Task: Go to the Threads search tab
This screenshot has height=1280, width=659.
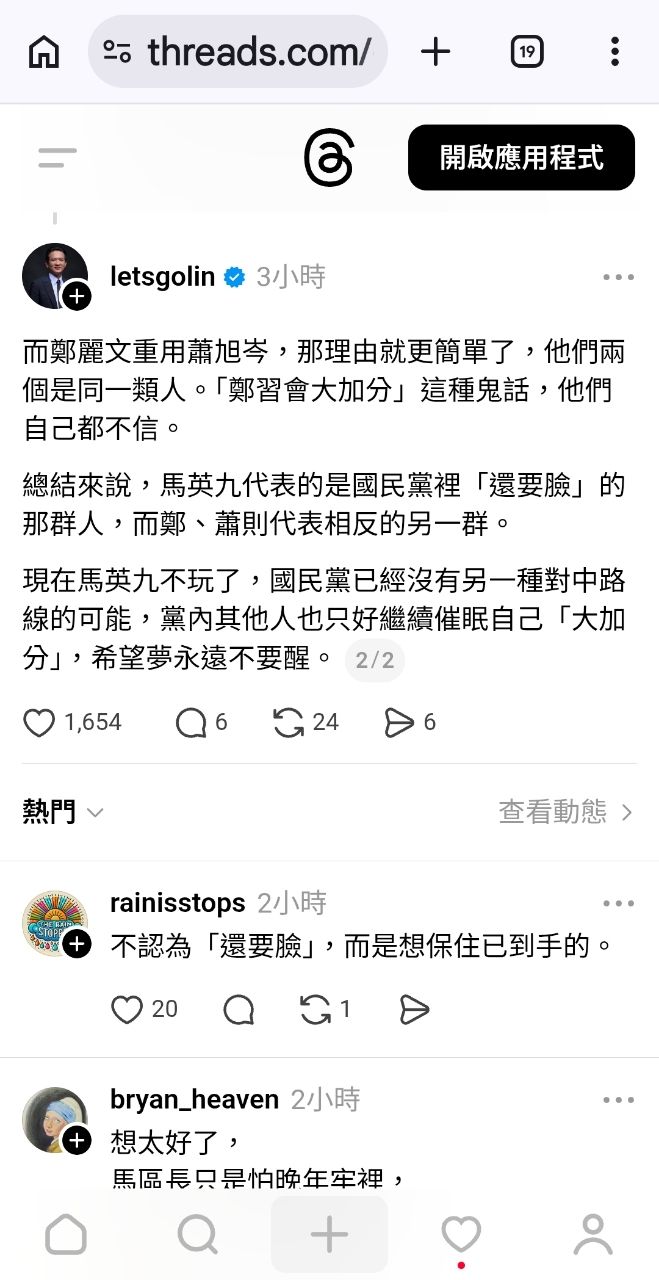Action: coord(197,1235)
